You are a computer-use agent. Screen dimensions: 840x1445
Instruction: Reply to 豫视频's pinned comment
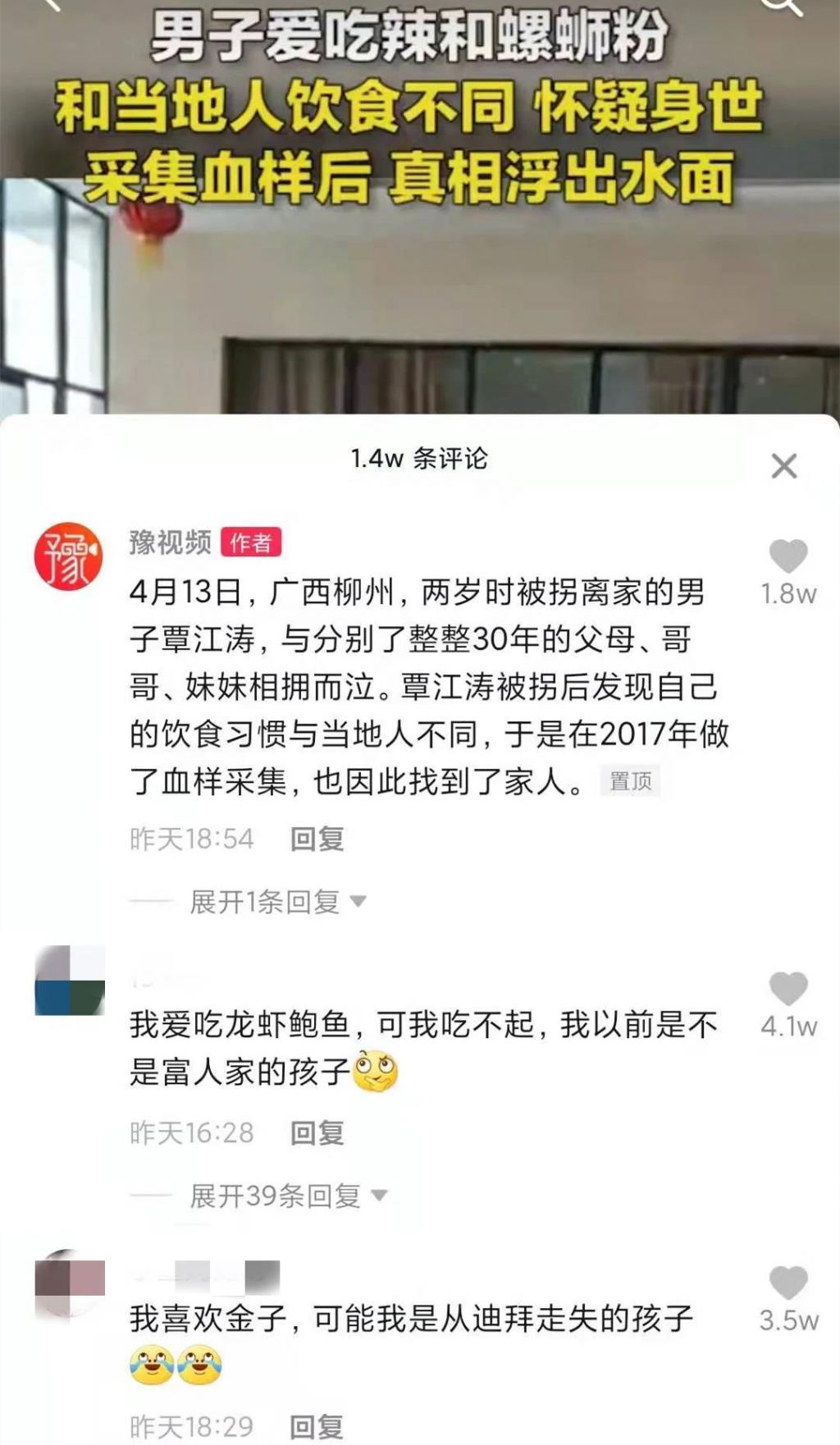pos(317,839)
